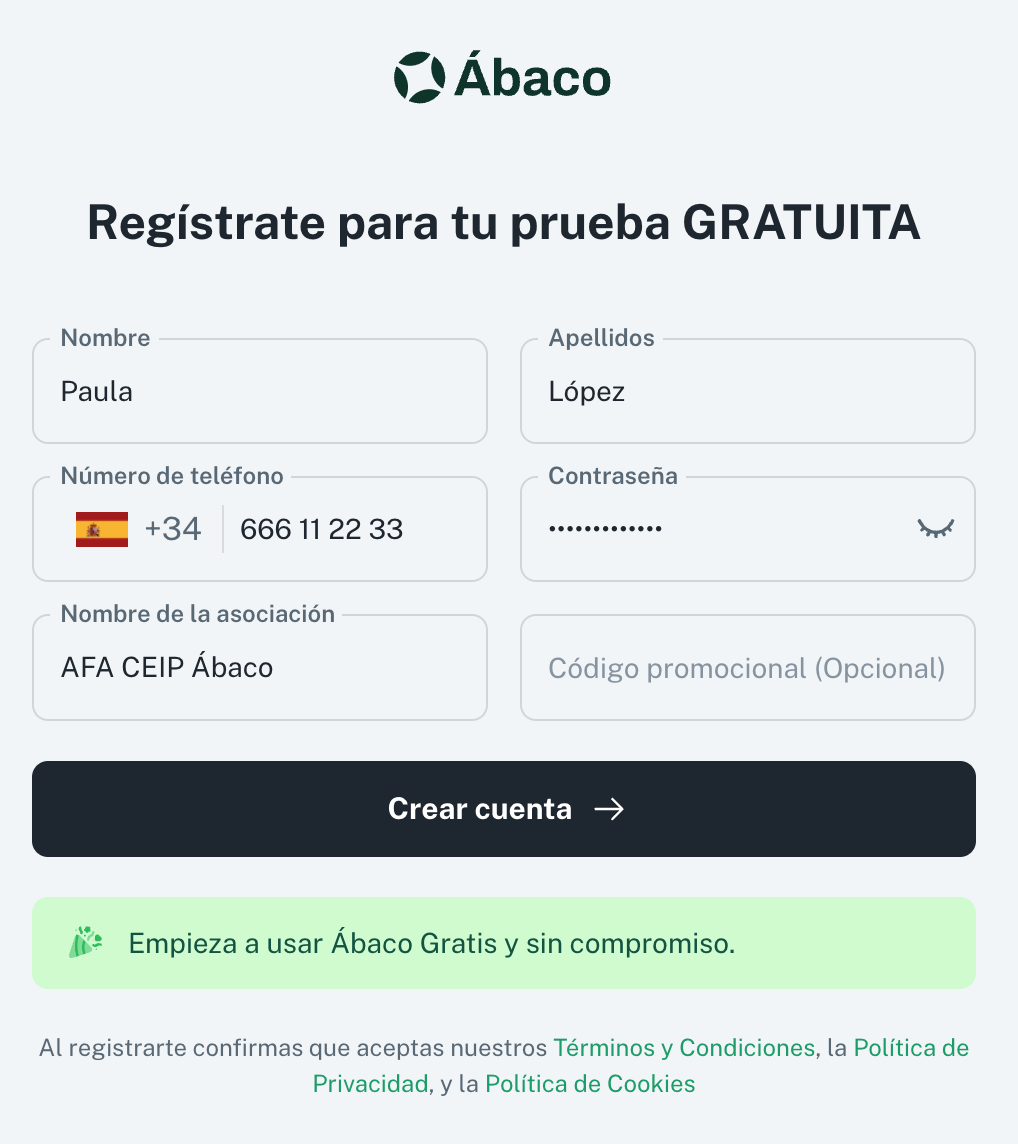Edit the Nombre de la asociación field
Viewport: 1018px width, 1144px height.
tap(259, 667)
